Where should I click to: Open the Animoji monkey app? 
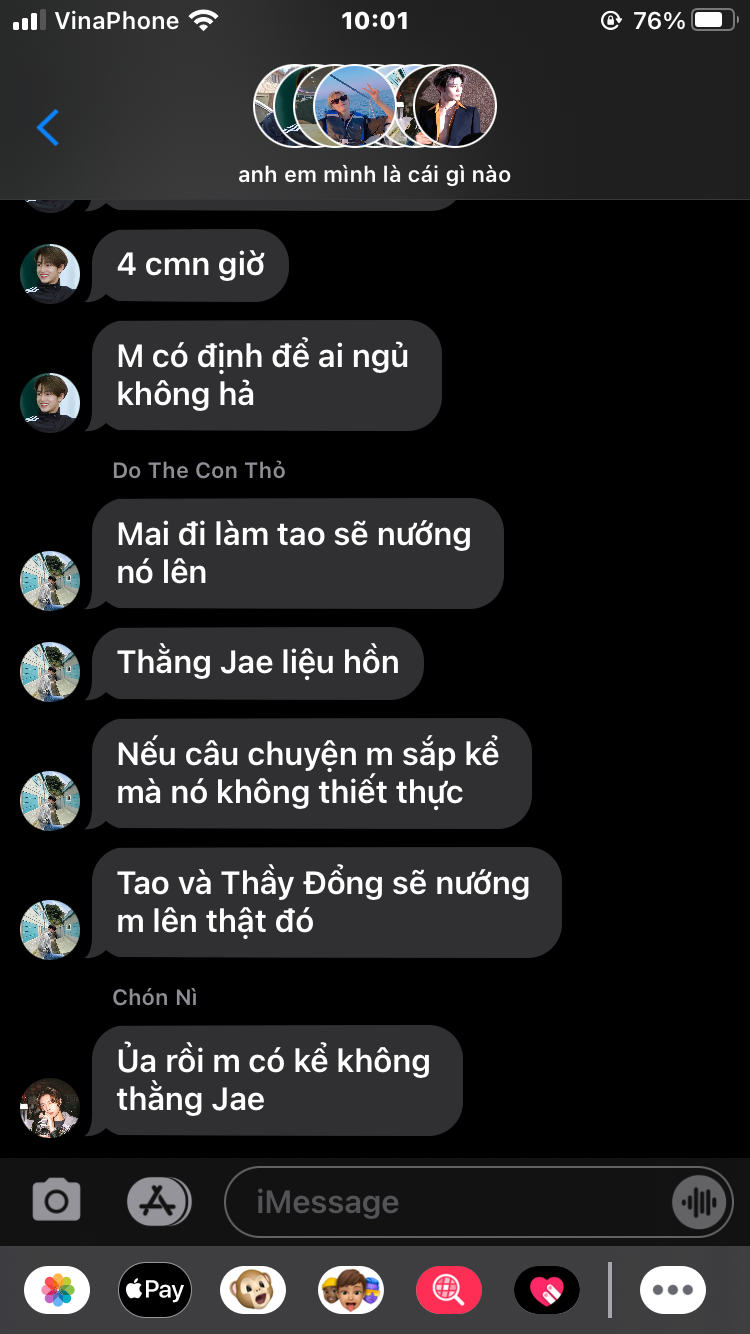(x=253, y=1290)
